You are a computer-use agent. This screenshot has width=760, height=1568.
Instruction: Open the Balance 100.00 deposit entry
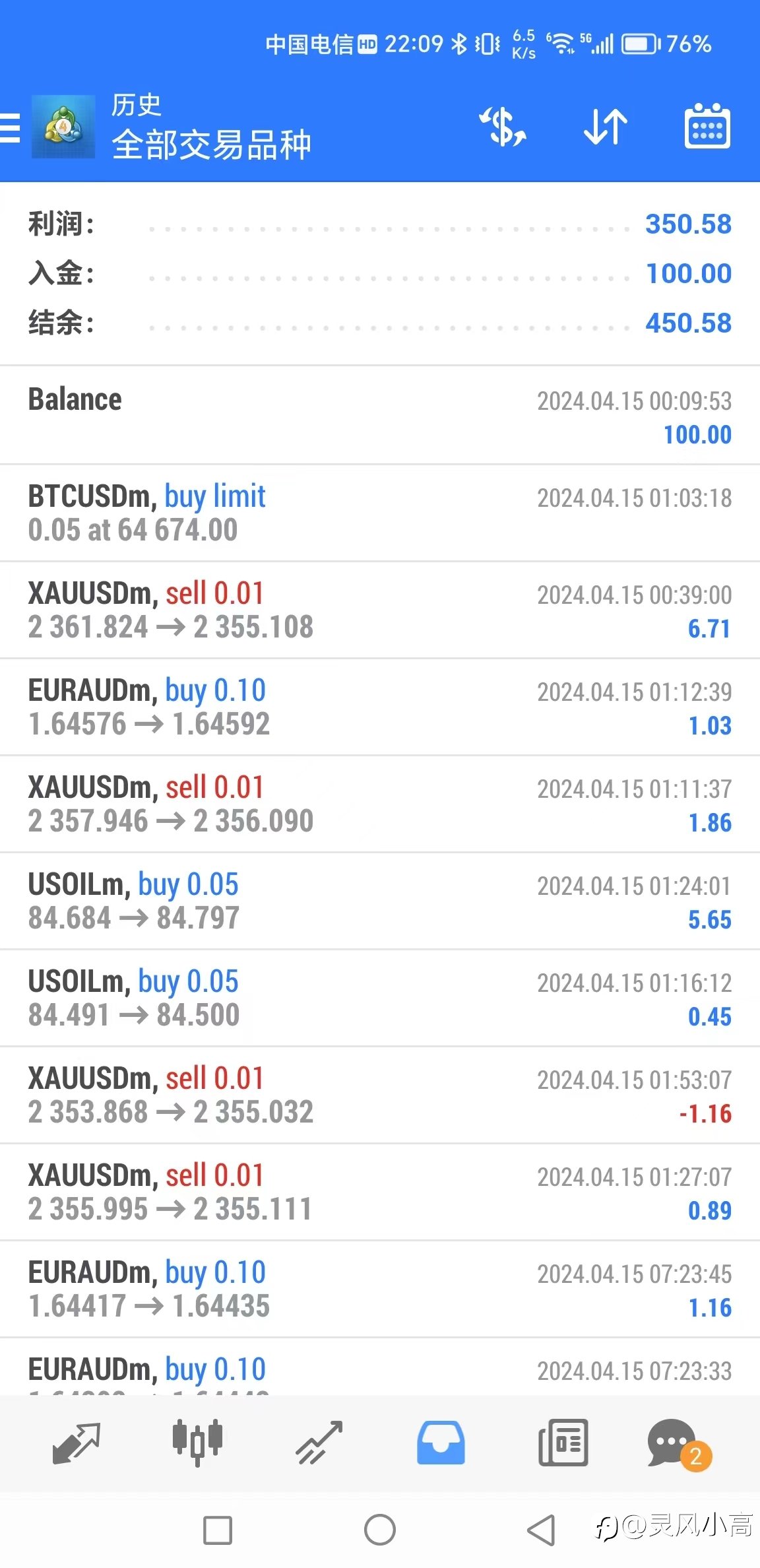point(380,416)
